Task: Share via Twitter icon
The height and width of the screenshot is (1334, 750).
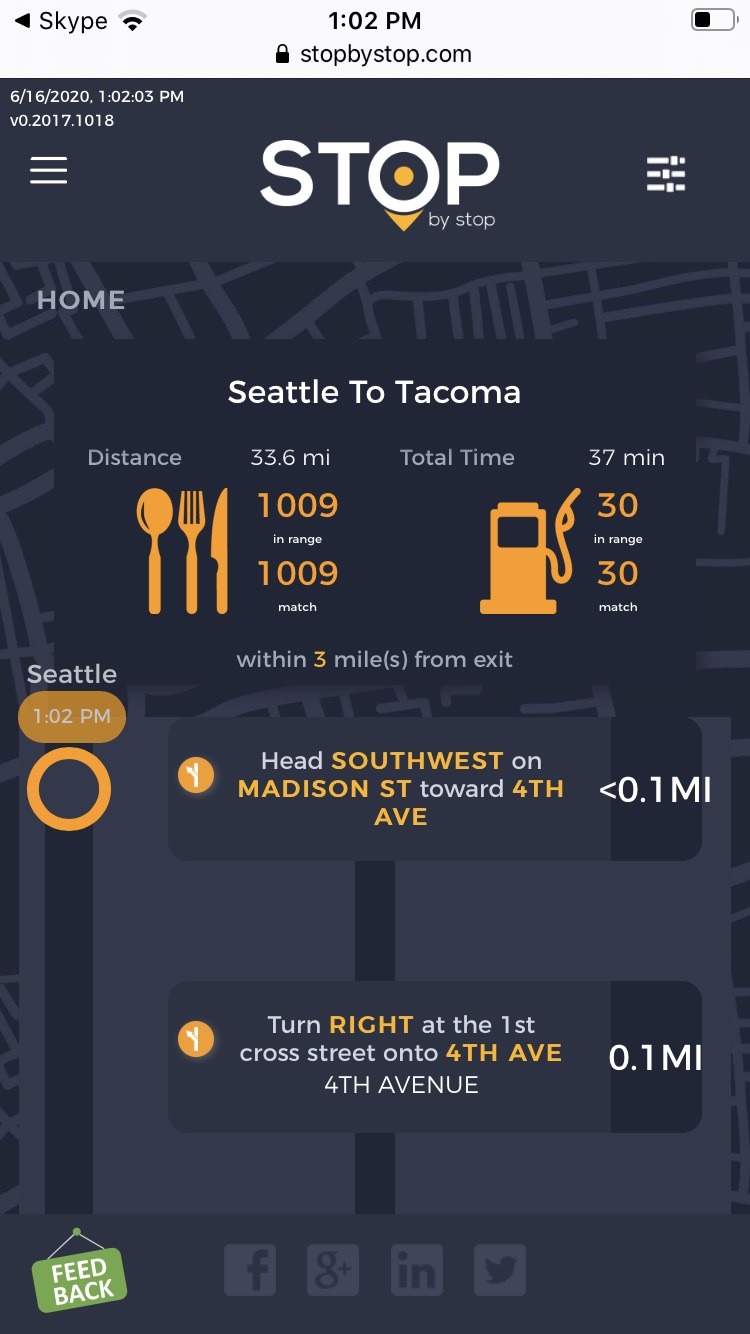Action: pyautogui.click(x=499, y=1272)
